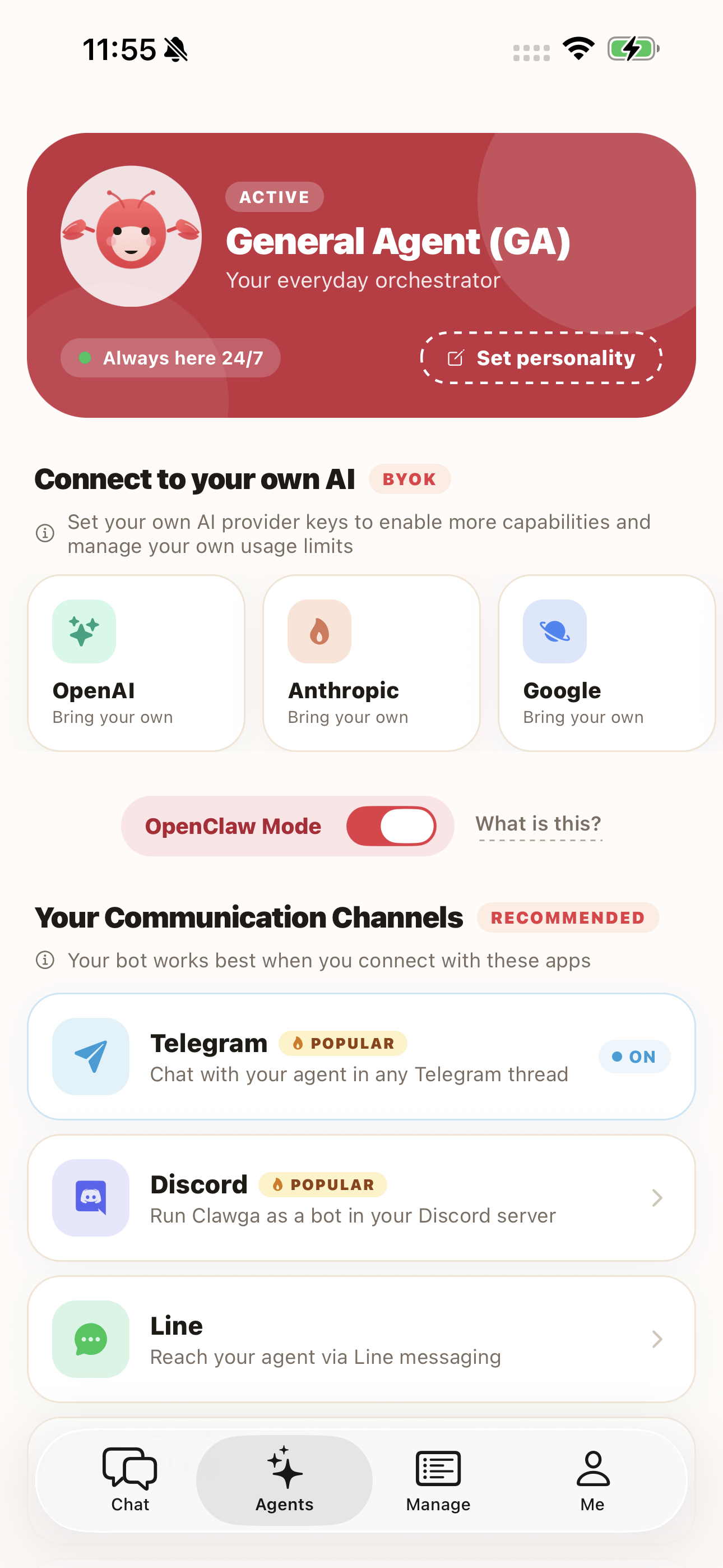Tap the Set personality button

540,358
